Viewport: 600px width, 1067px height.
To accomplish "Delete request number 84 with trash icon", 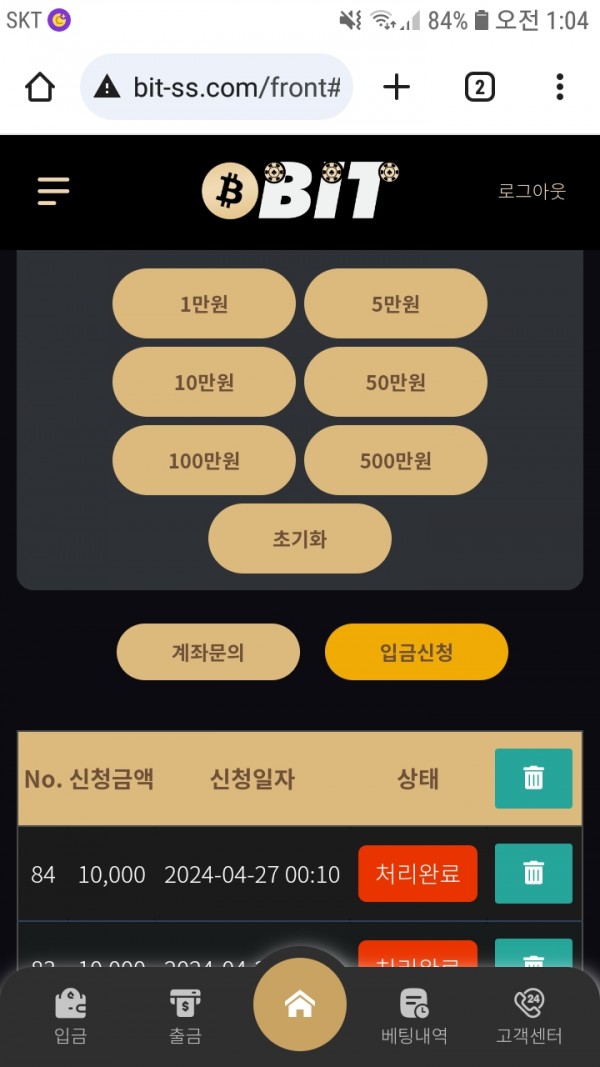I will [533, 874].
